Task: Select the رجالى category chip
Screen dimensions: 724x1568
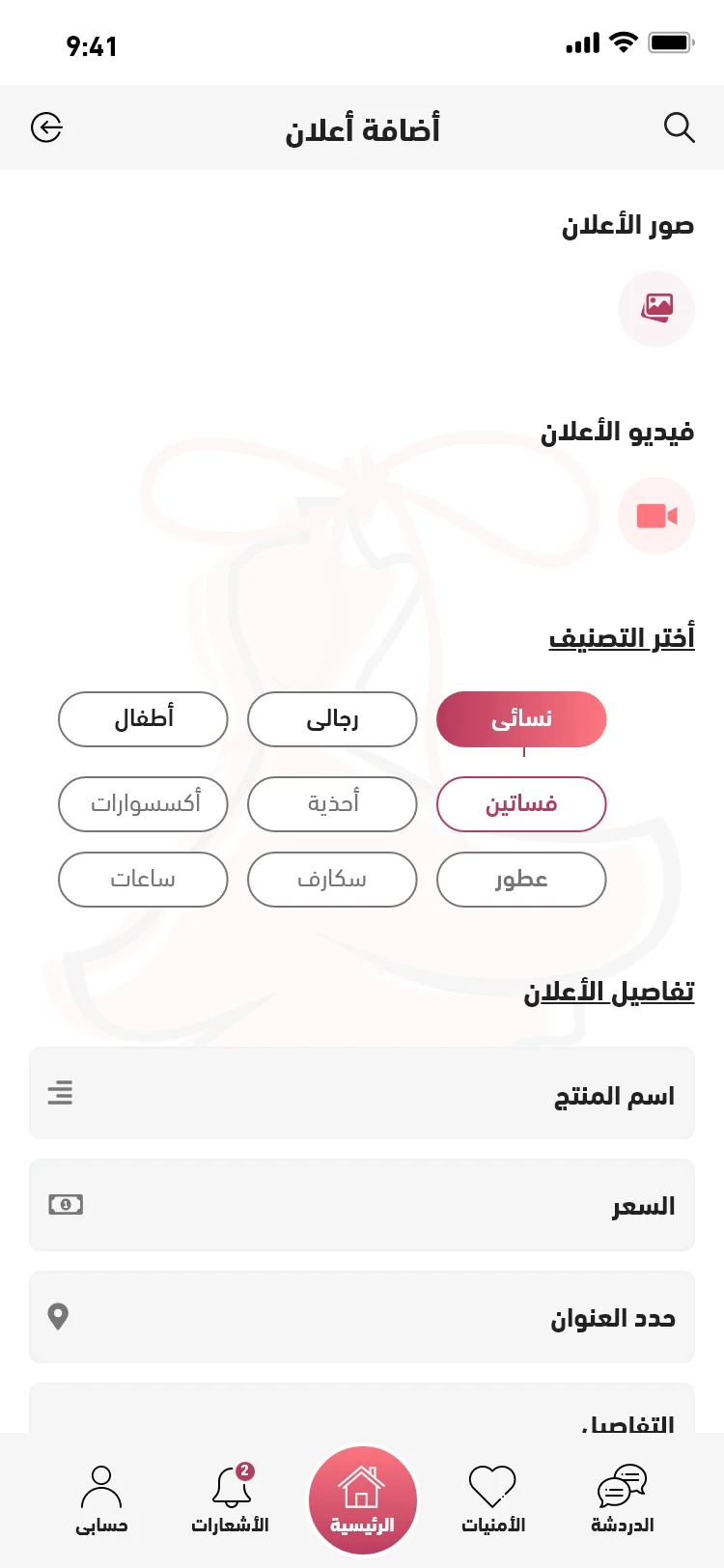Action: 332,719
